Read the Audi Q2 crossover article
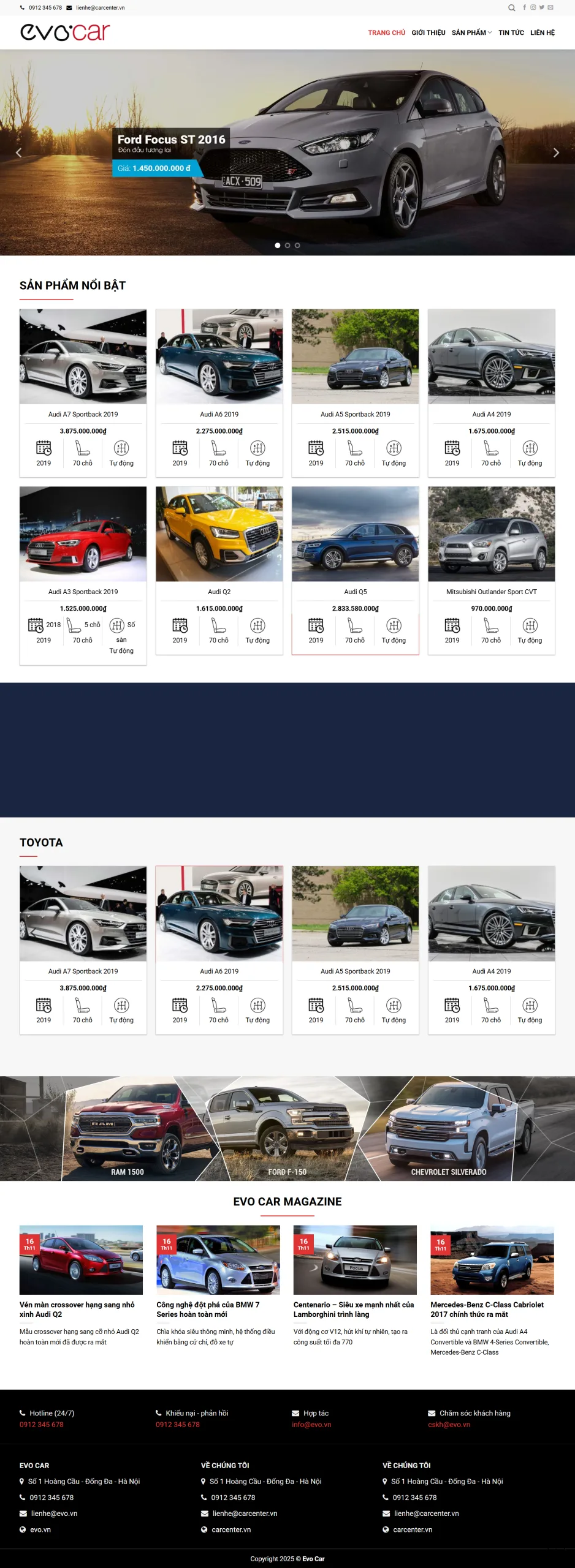575x1568 pixels. (x=77, y=1309)
